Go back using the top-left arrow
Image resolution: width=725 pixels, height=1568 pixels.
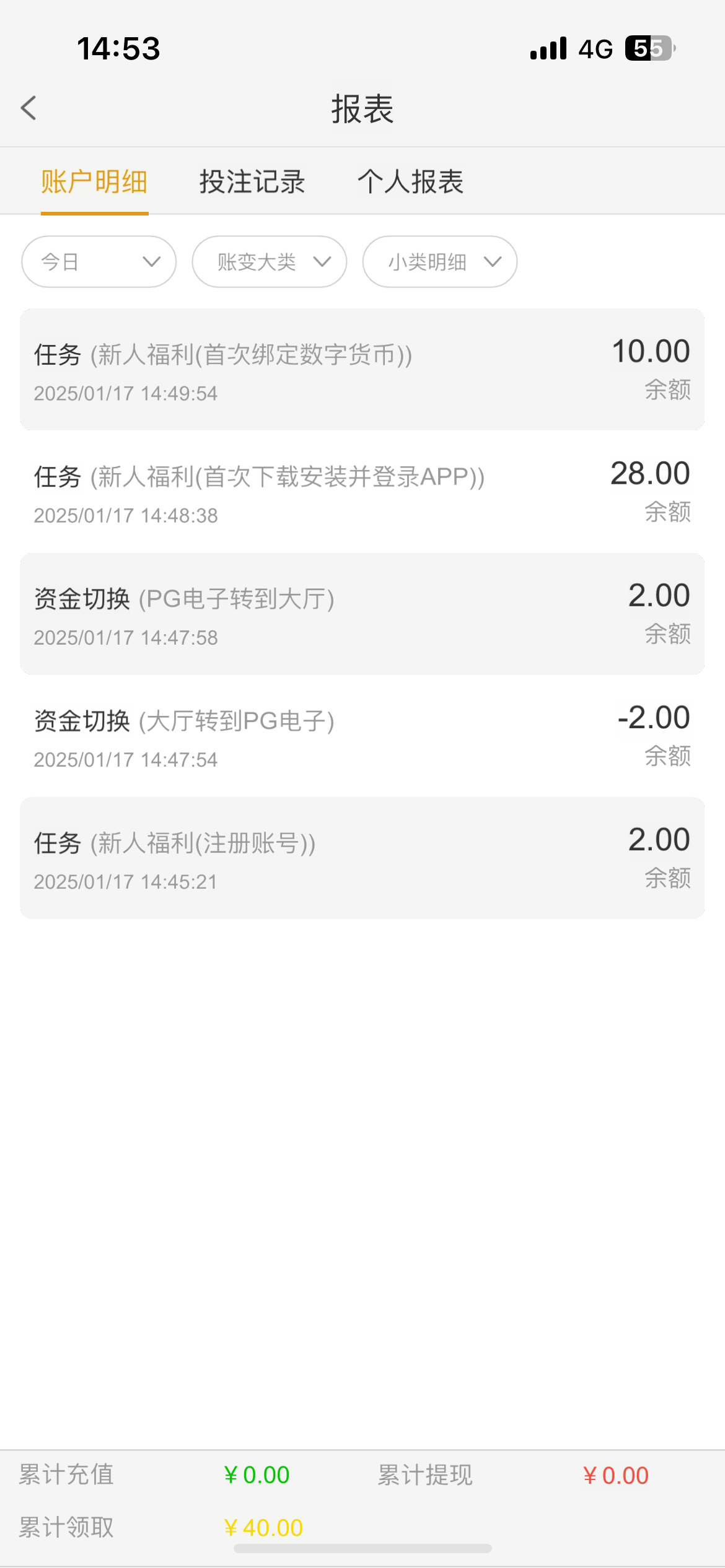[29, 108]
